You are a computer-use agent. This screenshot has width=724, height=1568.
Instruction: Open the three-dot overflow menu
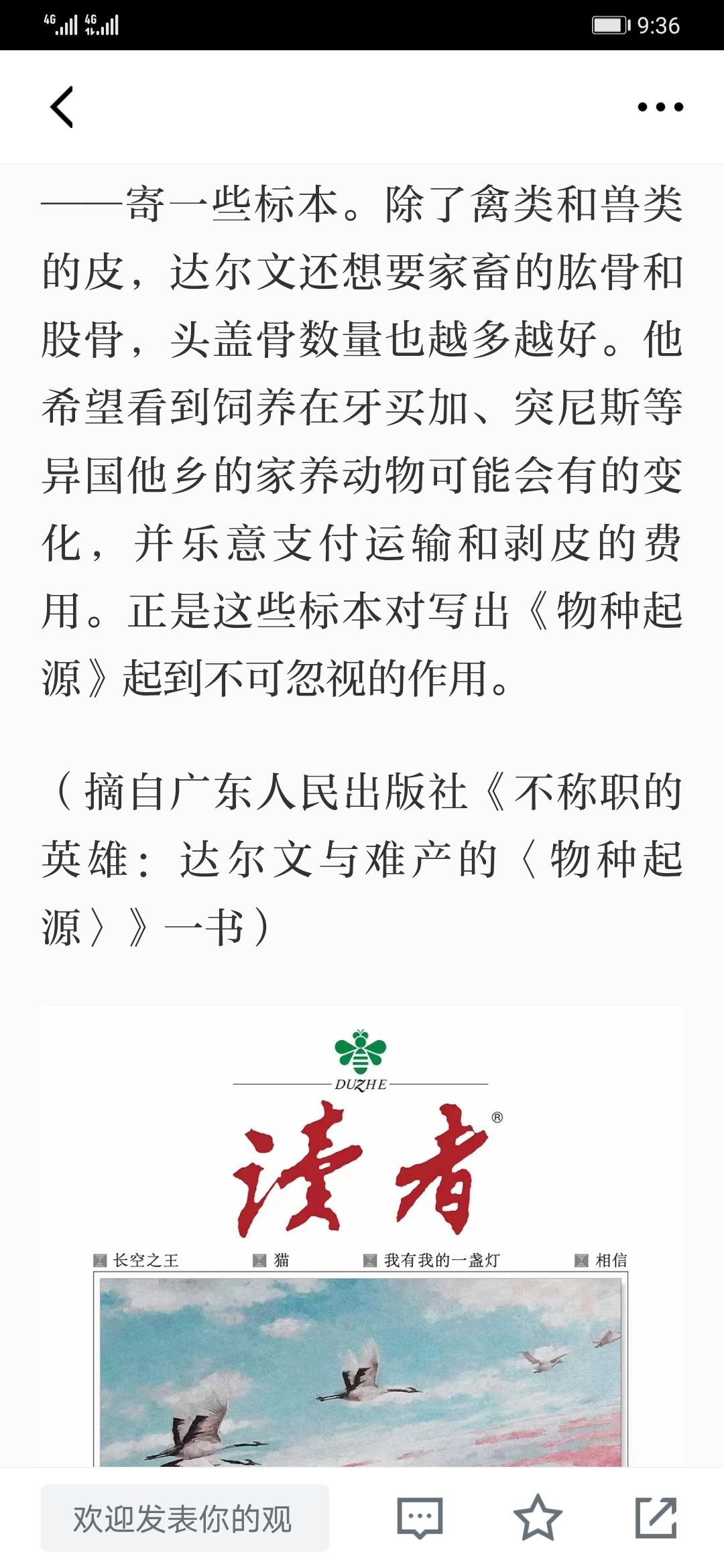(x=660, y=107)
